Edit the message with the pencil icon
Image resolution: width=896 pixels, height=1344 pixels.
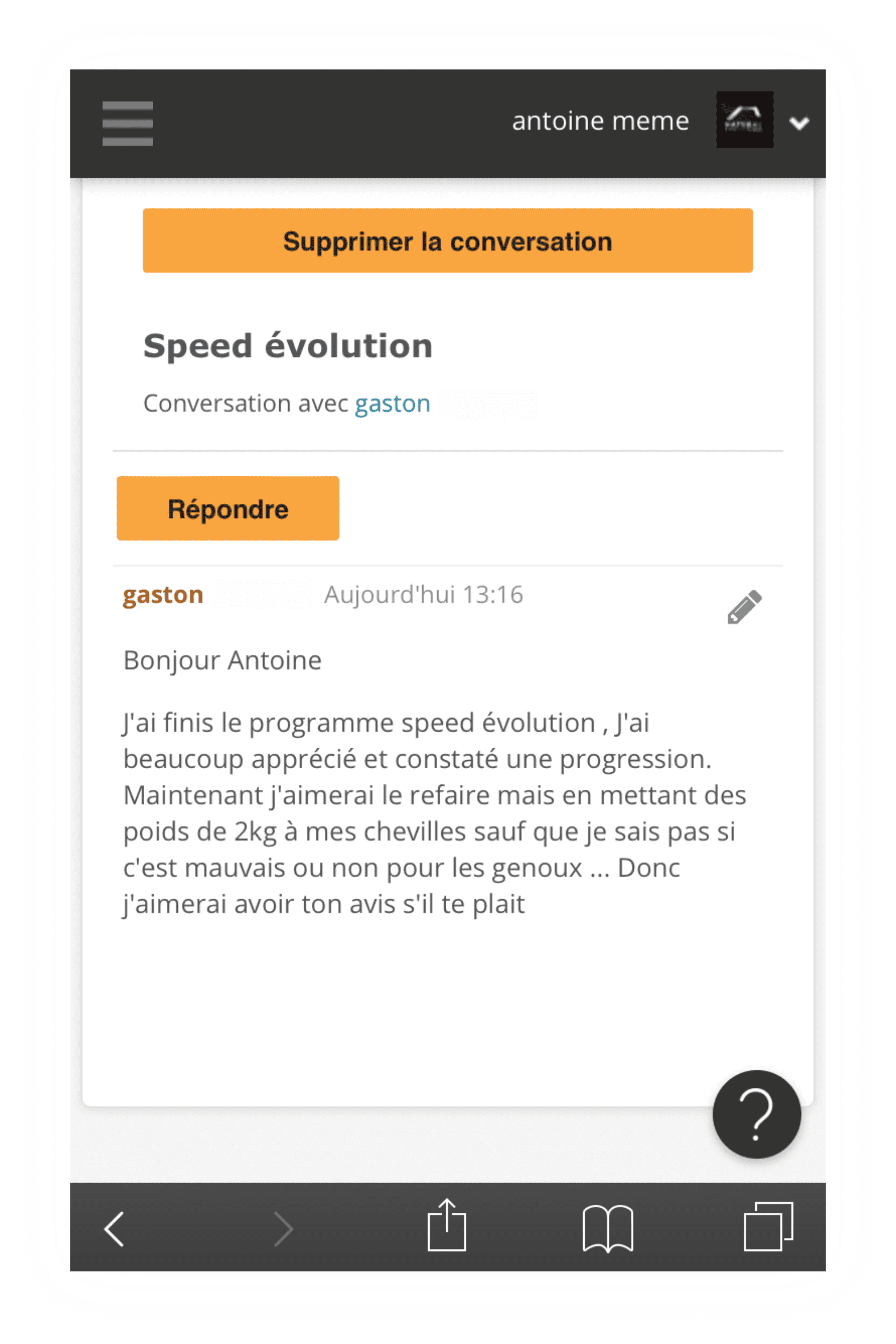pos(744,607)
